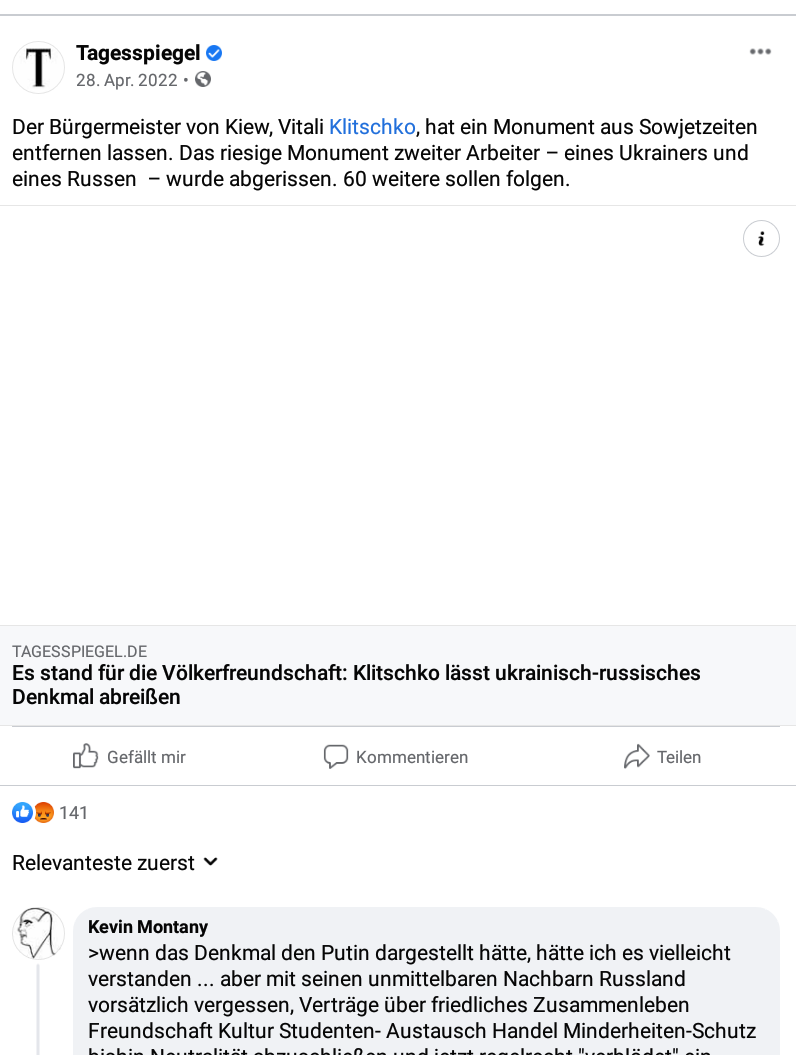Open Kevin Montany's profile
The image size is (796, 1055).
[148, 927]
